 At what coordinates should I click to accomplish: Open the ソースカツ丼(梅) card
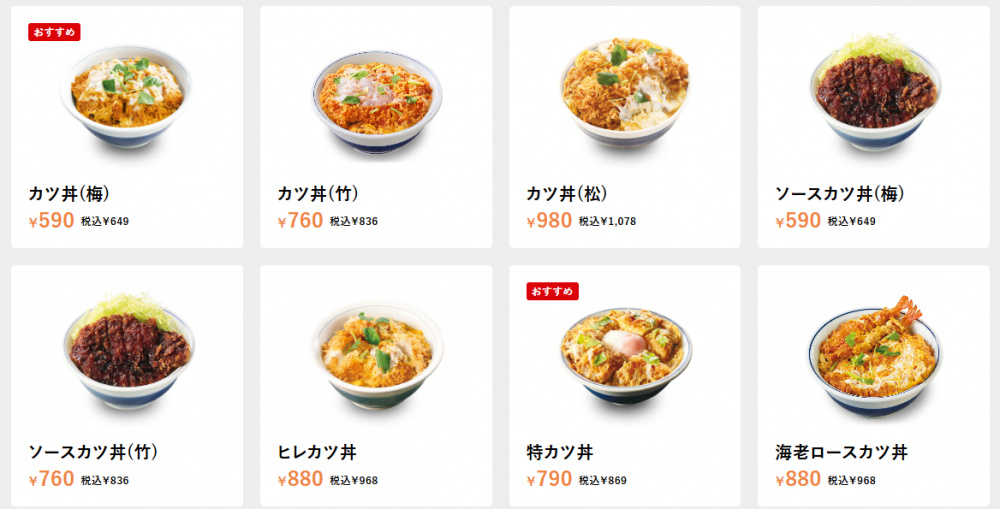point(873,127)
